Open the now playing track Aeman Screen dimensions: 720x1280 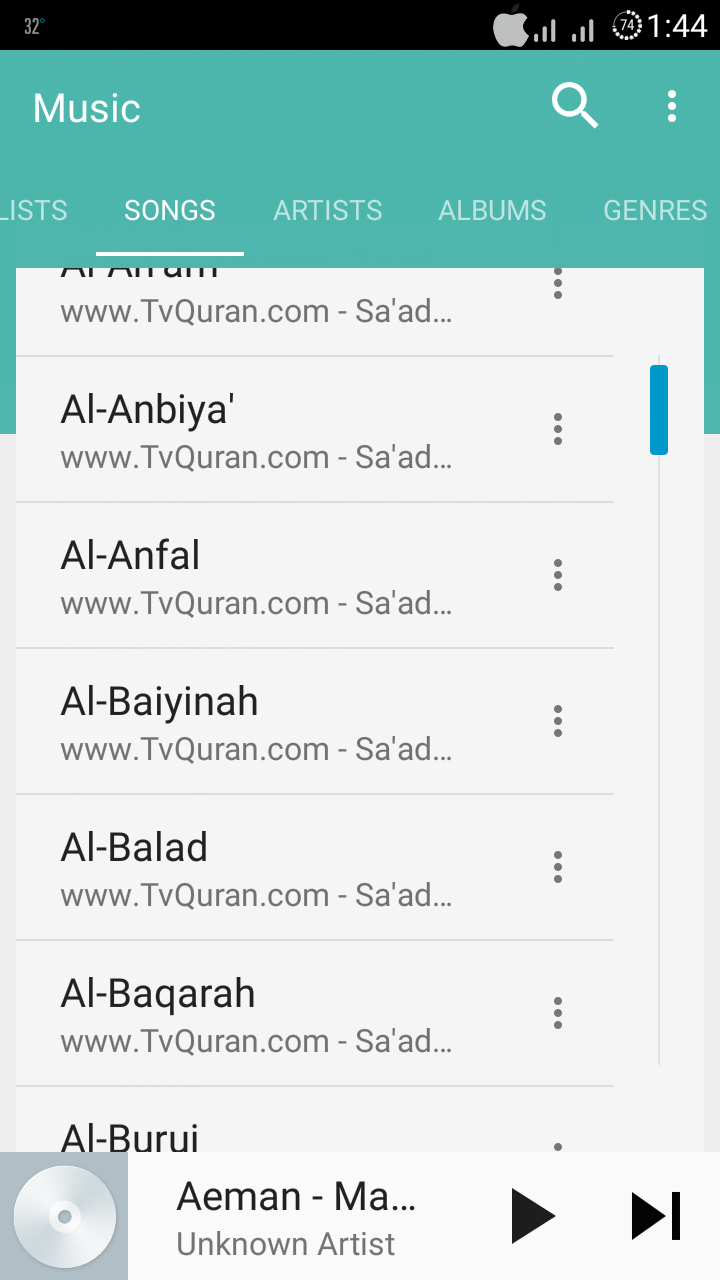click(x=296, y=1216)
